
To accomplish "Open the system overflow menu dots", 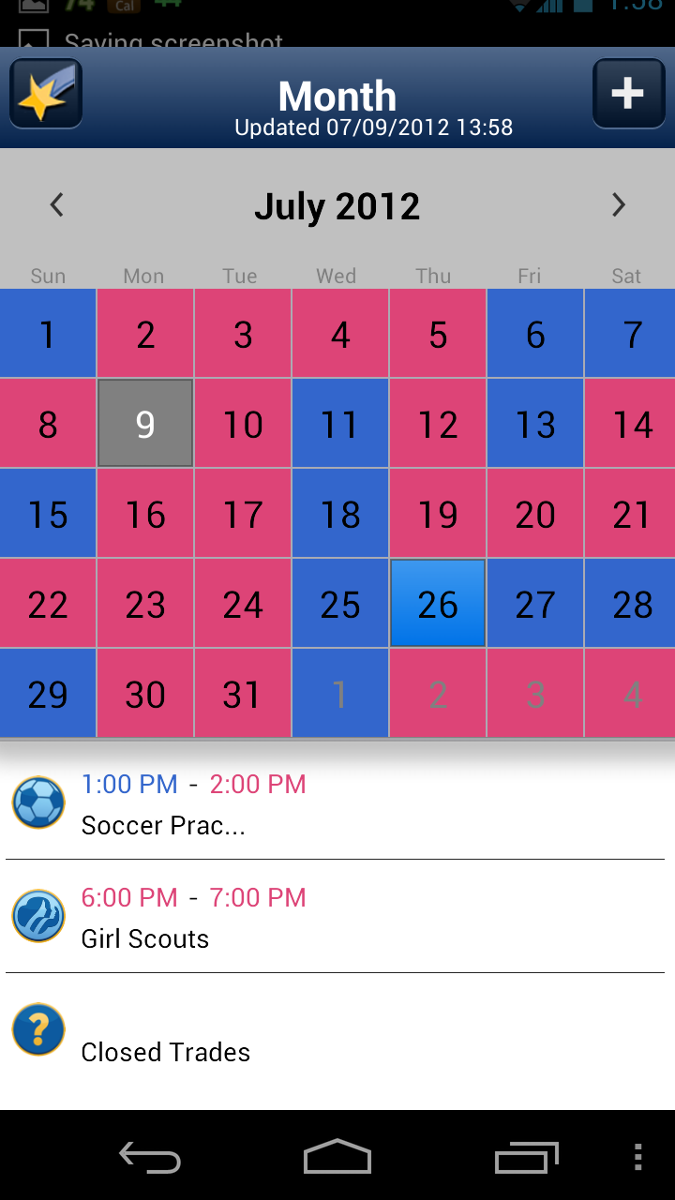I will (x=638, y=1157).
